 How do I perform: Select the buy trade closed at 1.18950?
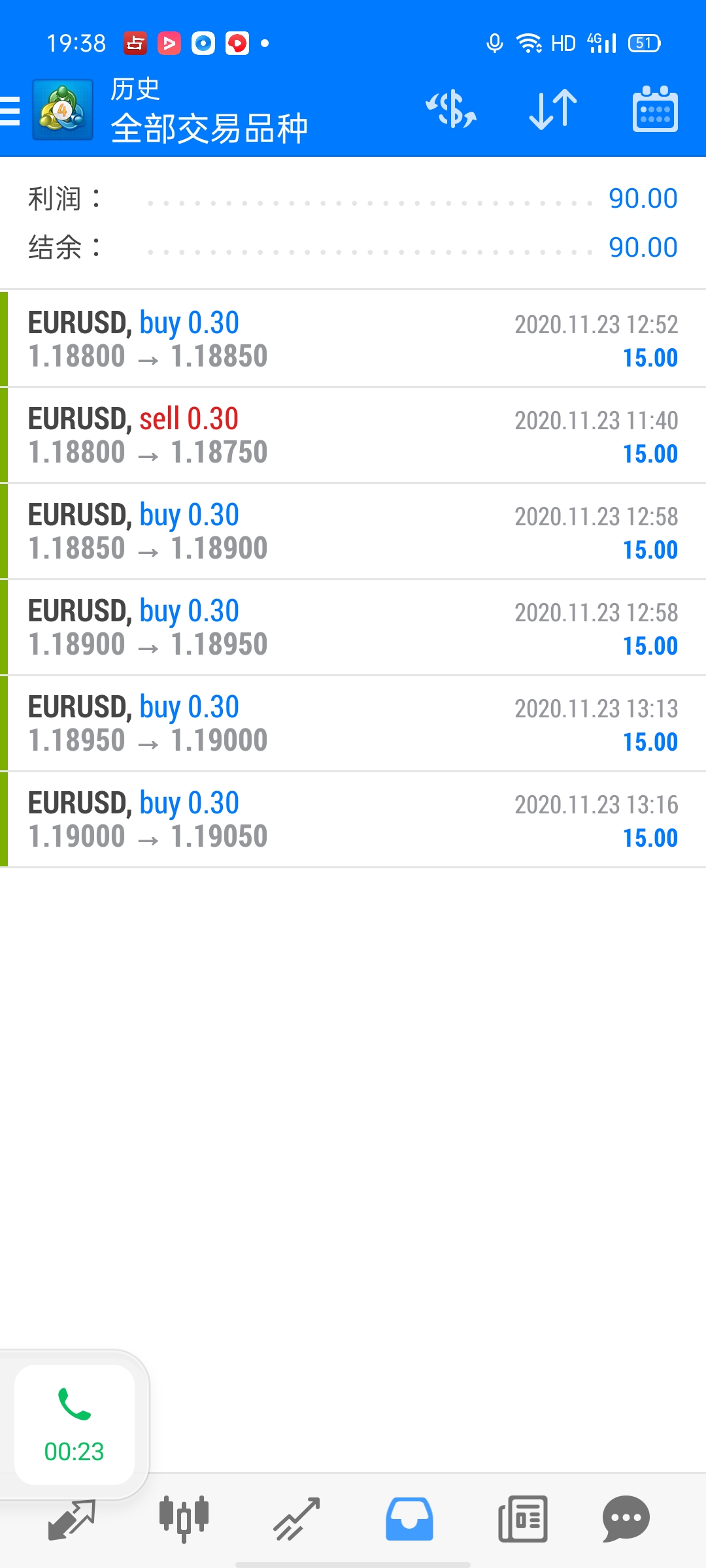[353, 627]
